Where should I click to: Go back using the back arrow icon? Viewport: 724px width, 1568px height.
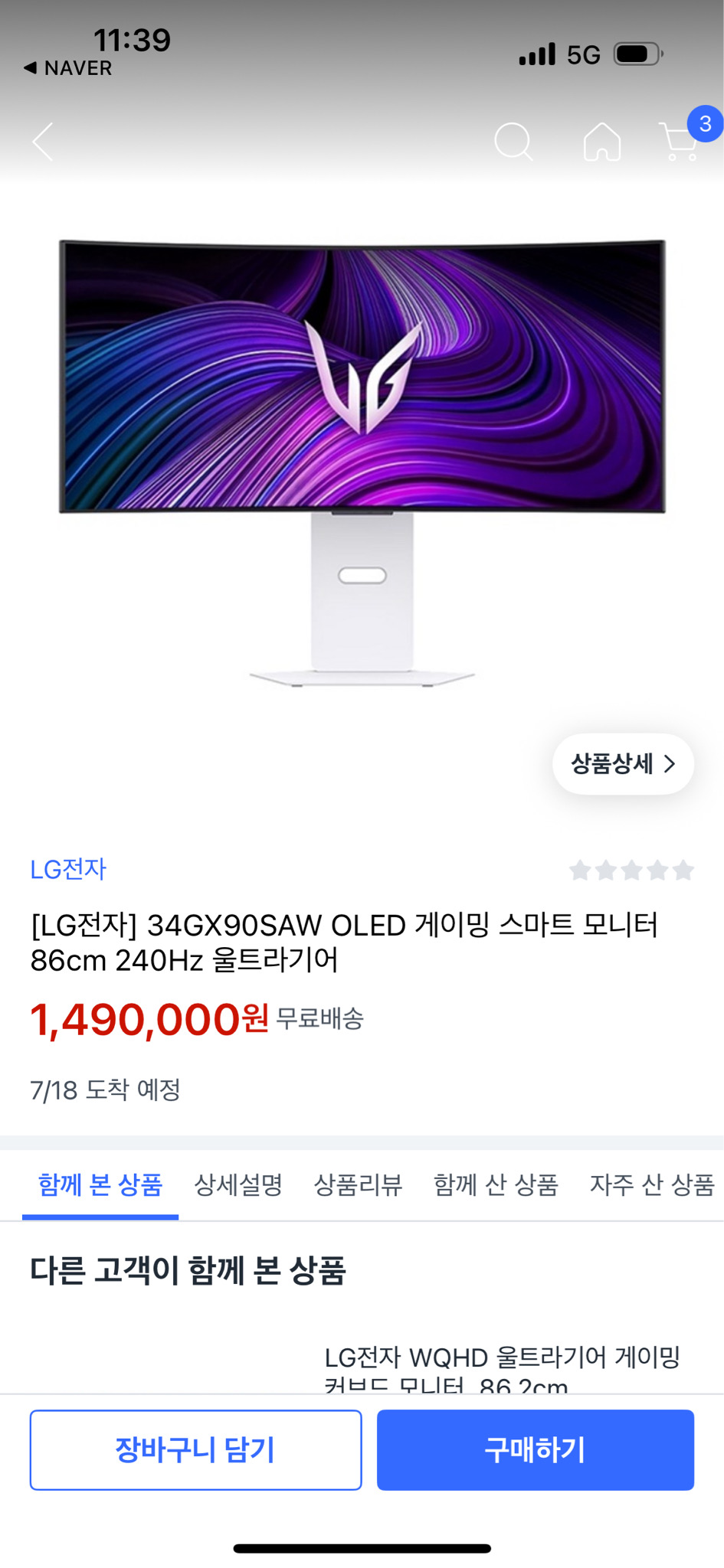click(42, 142)
